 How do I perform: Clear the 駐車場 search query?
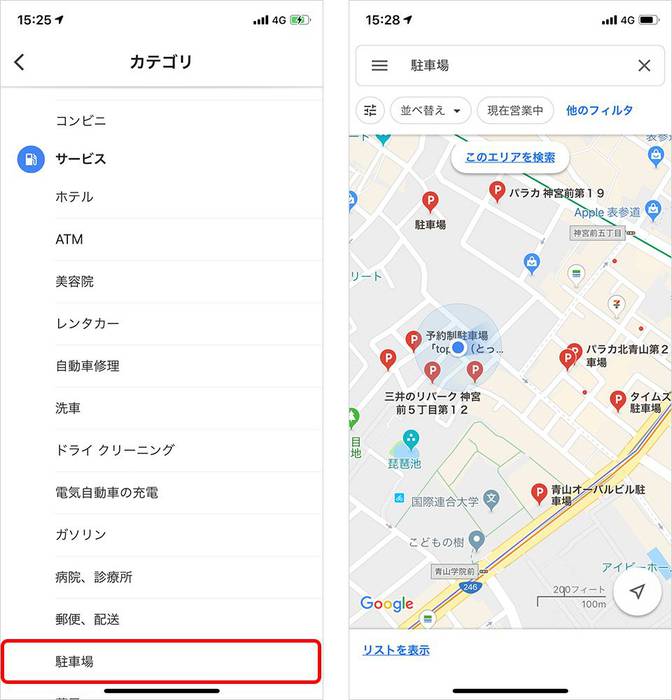(644, 66)
